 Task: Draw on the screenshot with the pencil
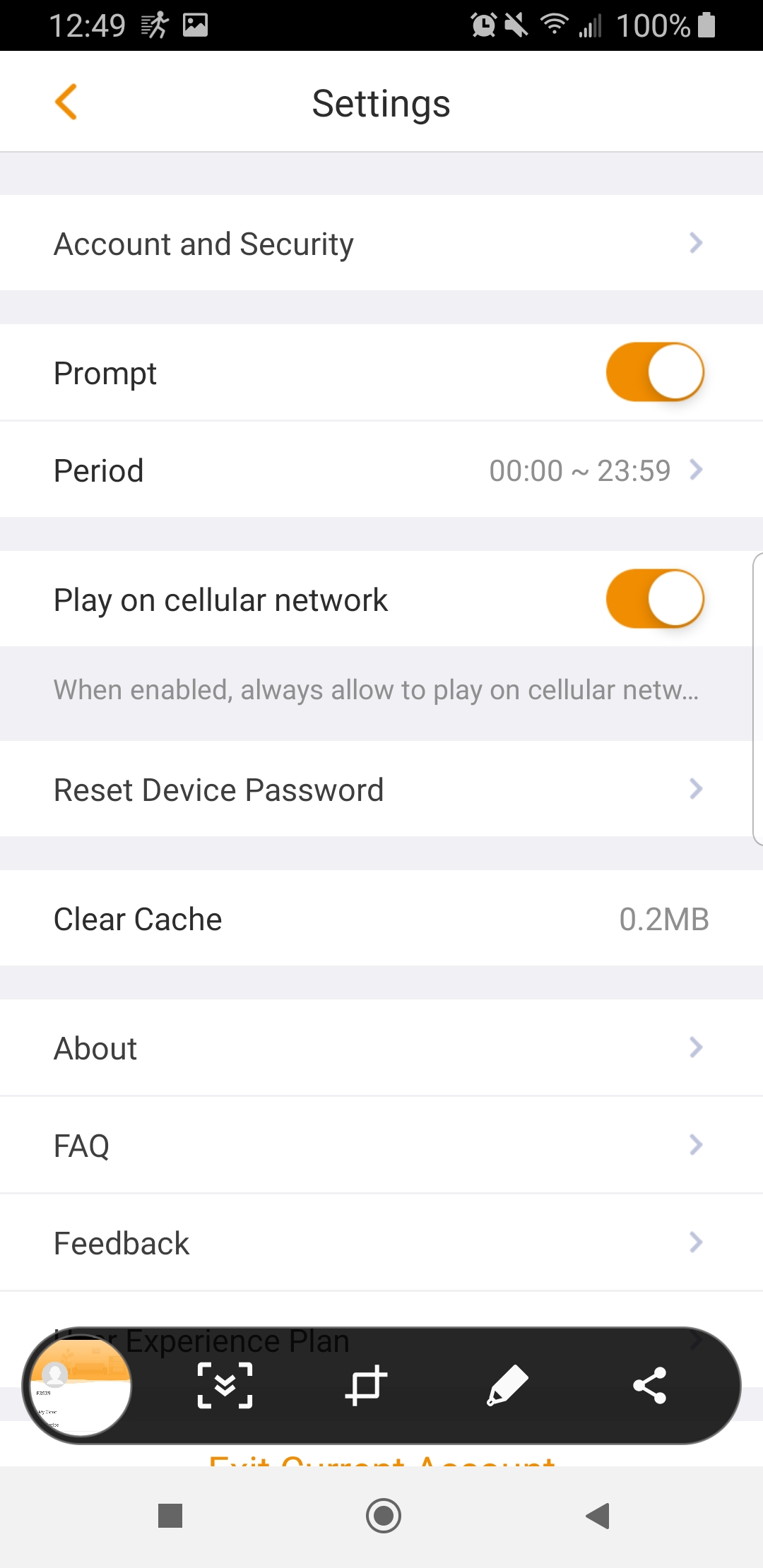pos(507,1386)
